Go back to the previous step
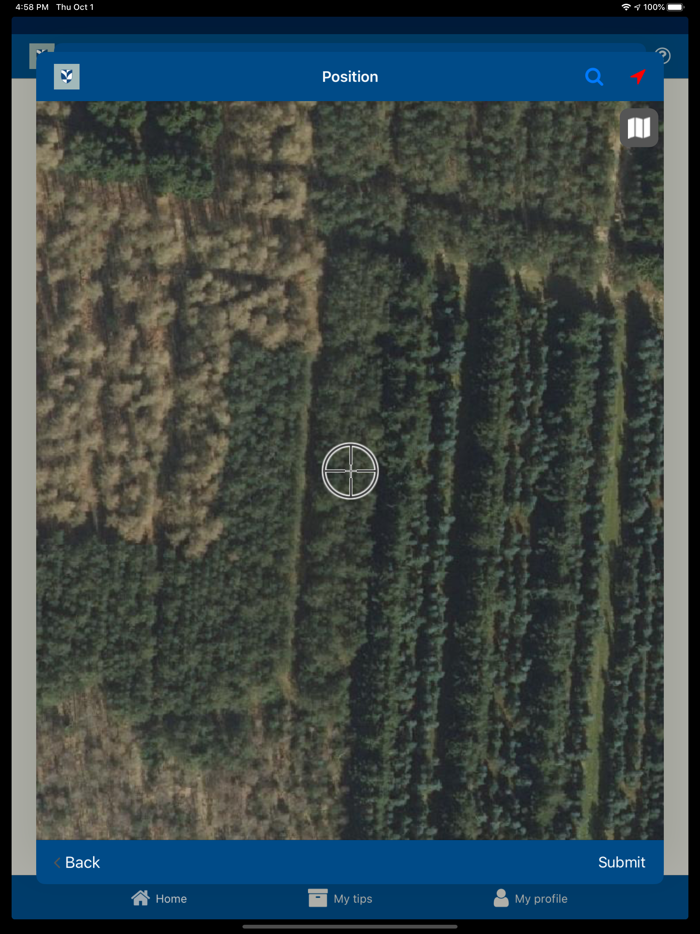 77,862
